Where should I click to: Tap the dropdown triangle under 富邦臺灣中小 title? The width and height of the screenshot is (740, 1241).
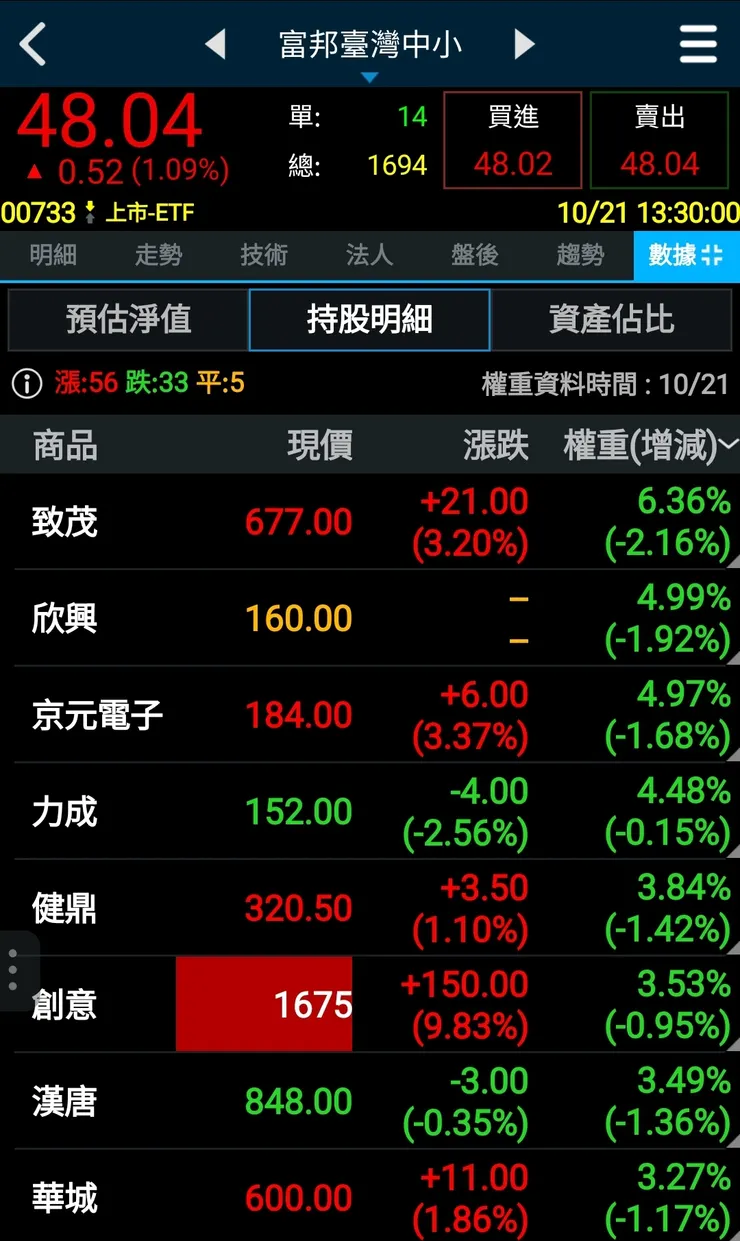click(x=371, y=74)
